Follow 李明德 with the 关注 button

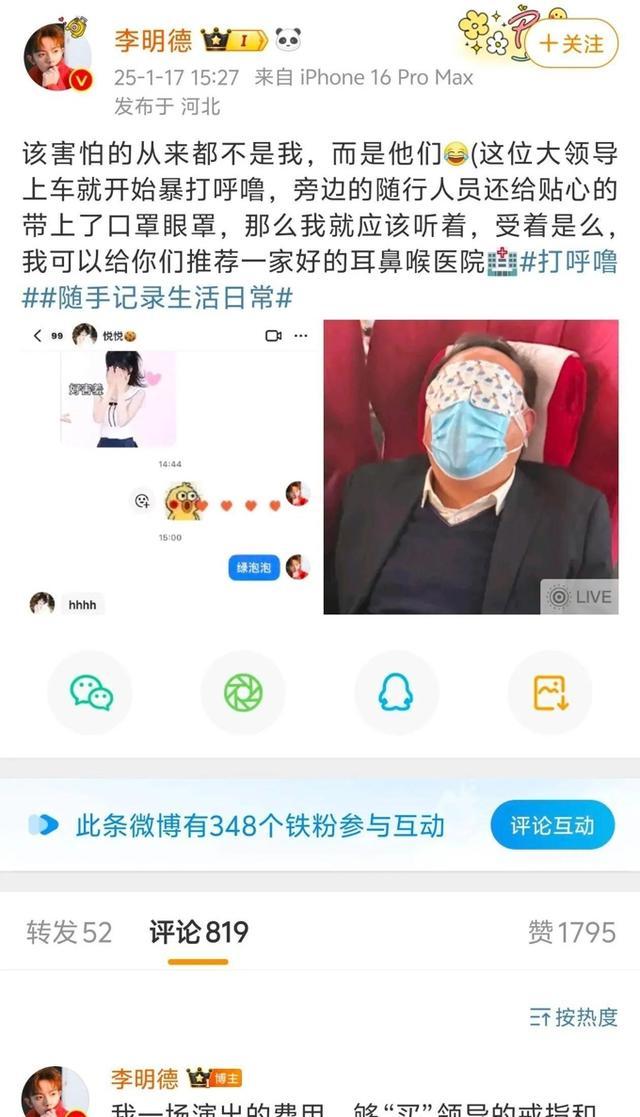tap(571, 44)
